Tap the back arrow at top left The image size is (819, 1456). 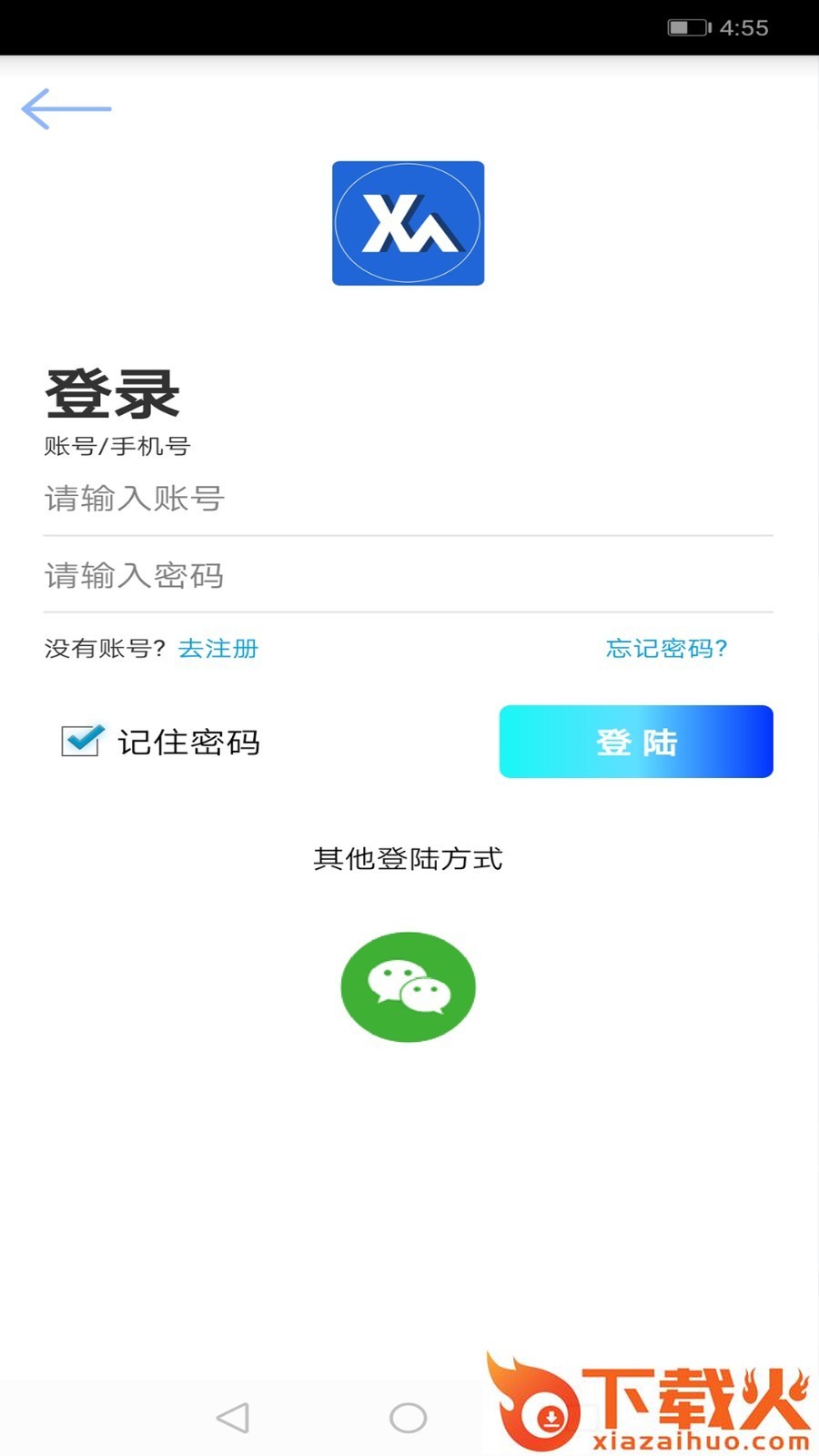(x=64, y=108)
